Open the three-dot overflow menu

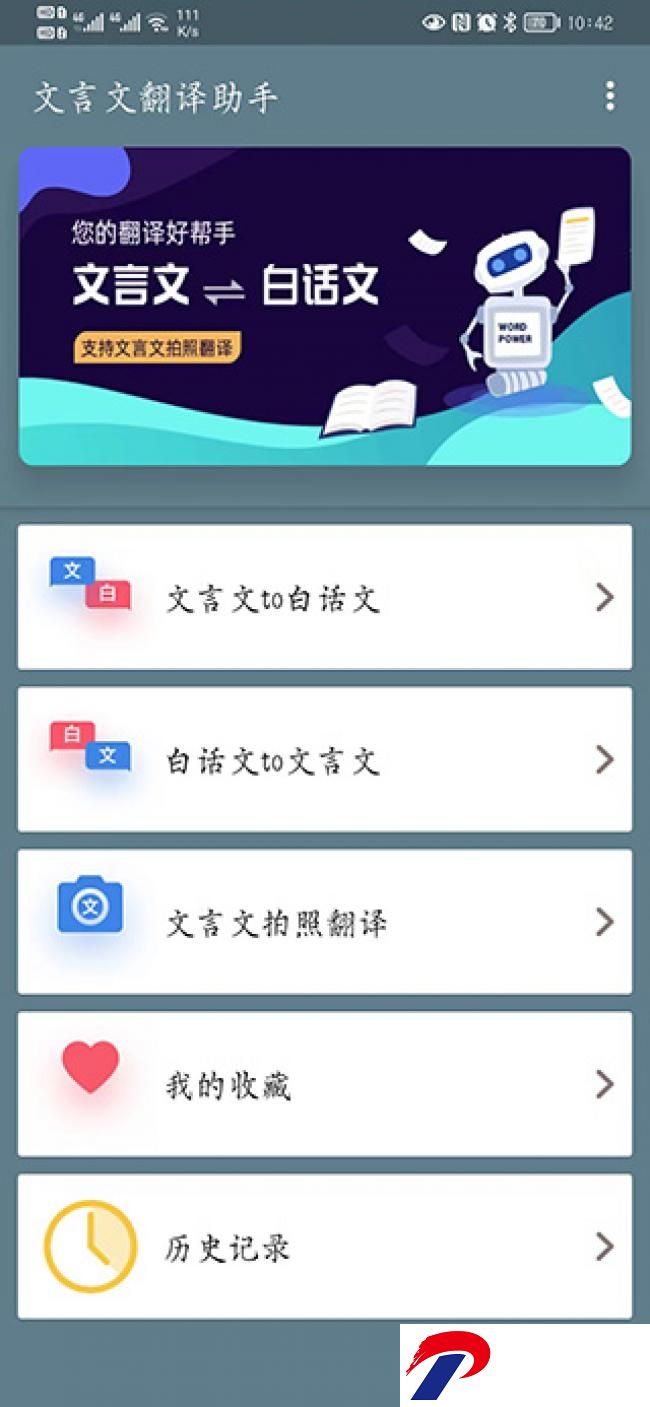pos(610,97)
